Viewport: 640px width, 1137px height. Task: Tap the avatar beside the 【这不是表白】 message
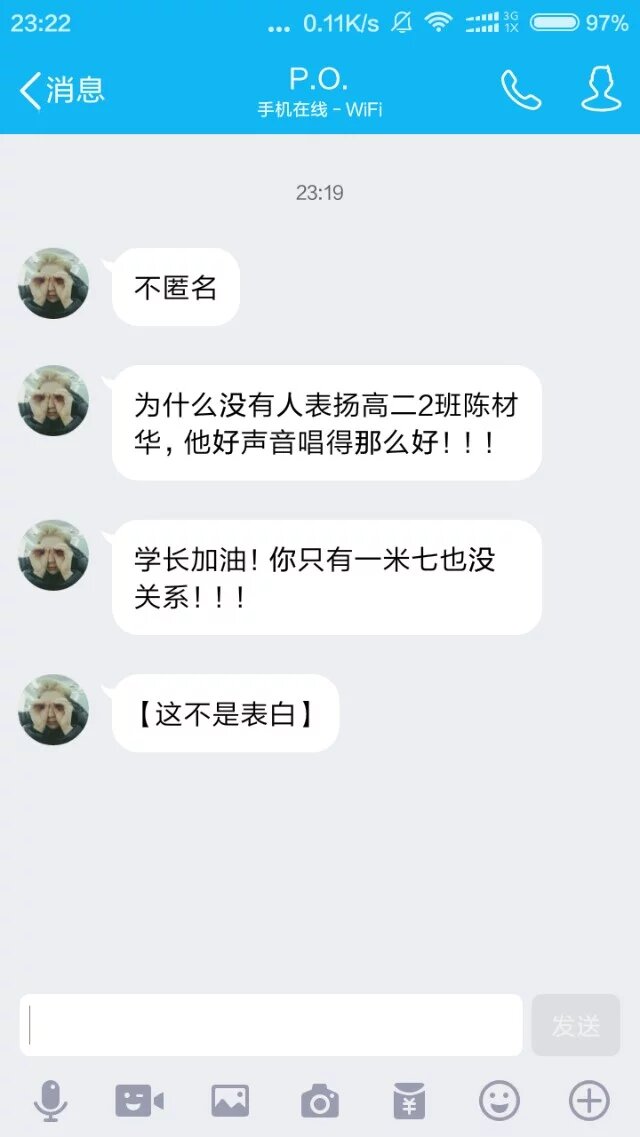click(54, 710)
